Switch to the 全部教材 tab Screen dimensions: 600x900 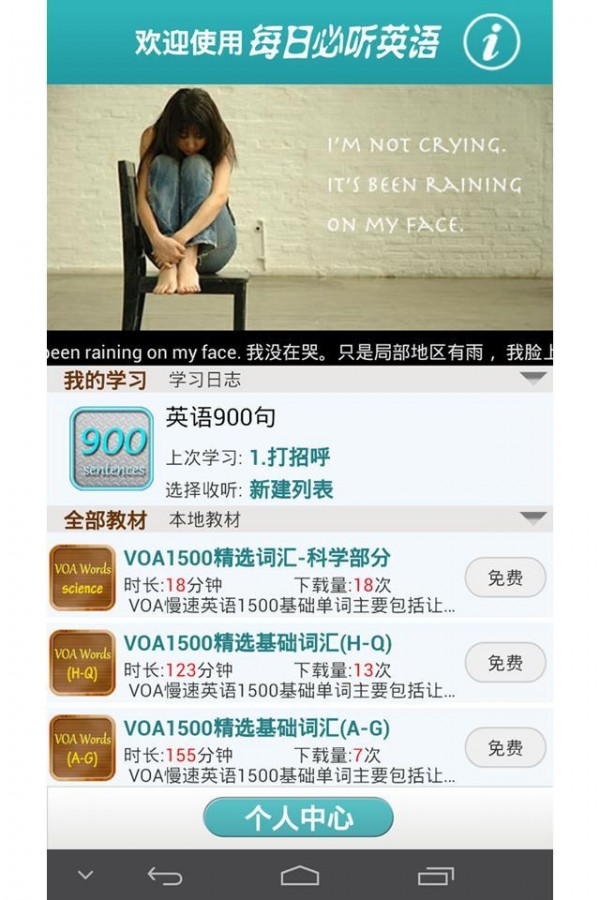[x=105, y=520]
